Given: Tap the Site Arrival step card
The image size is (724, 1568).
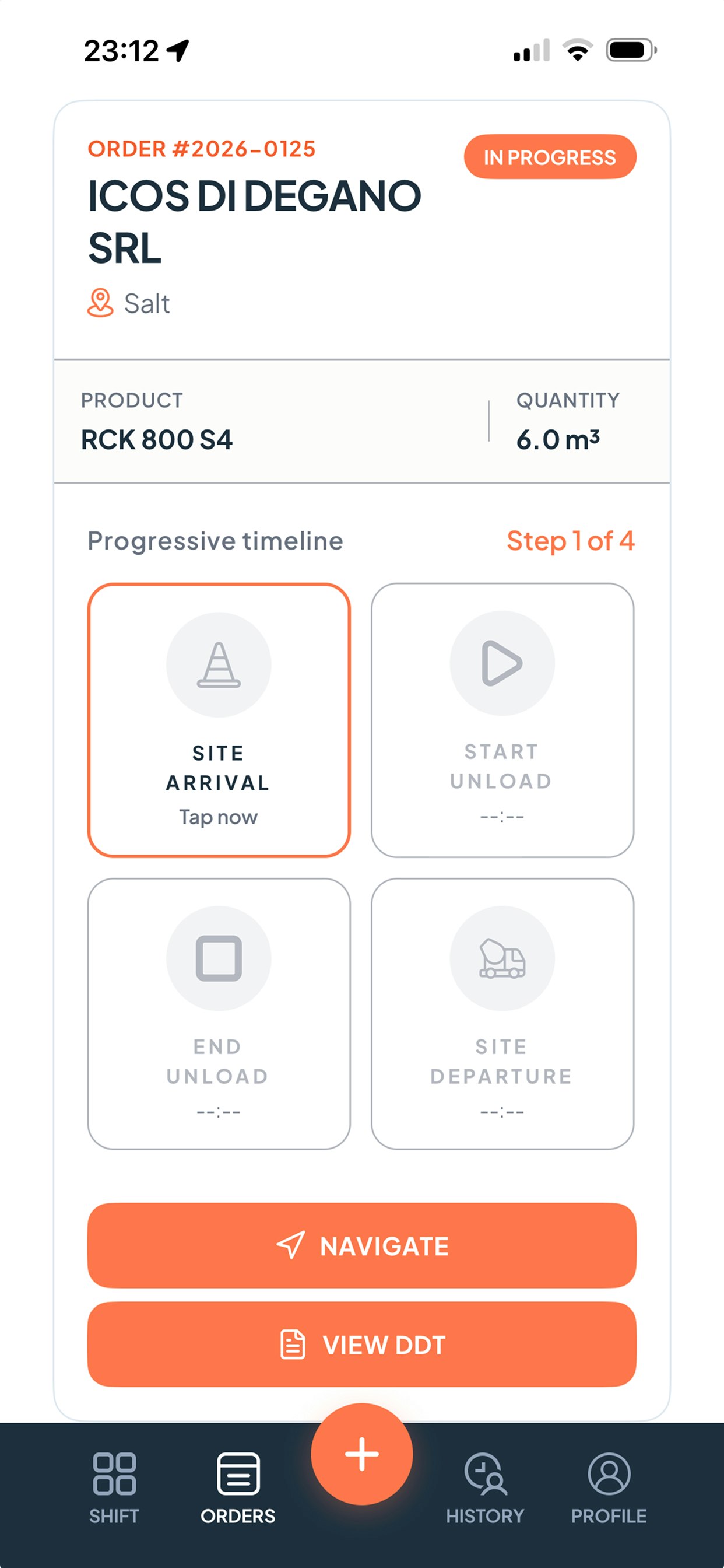Looking at the screenshot, I should [219, 720].
